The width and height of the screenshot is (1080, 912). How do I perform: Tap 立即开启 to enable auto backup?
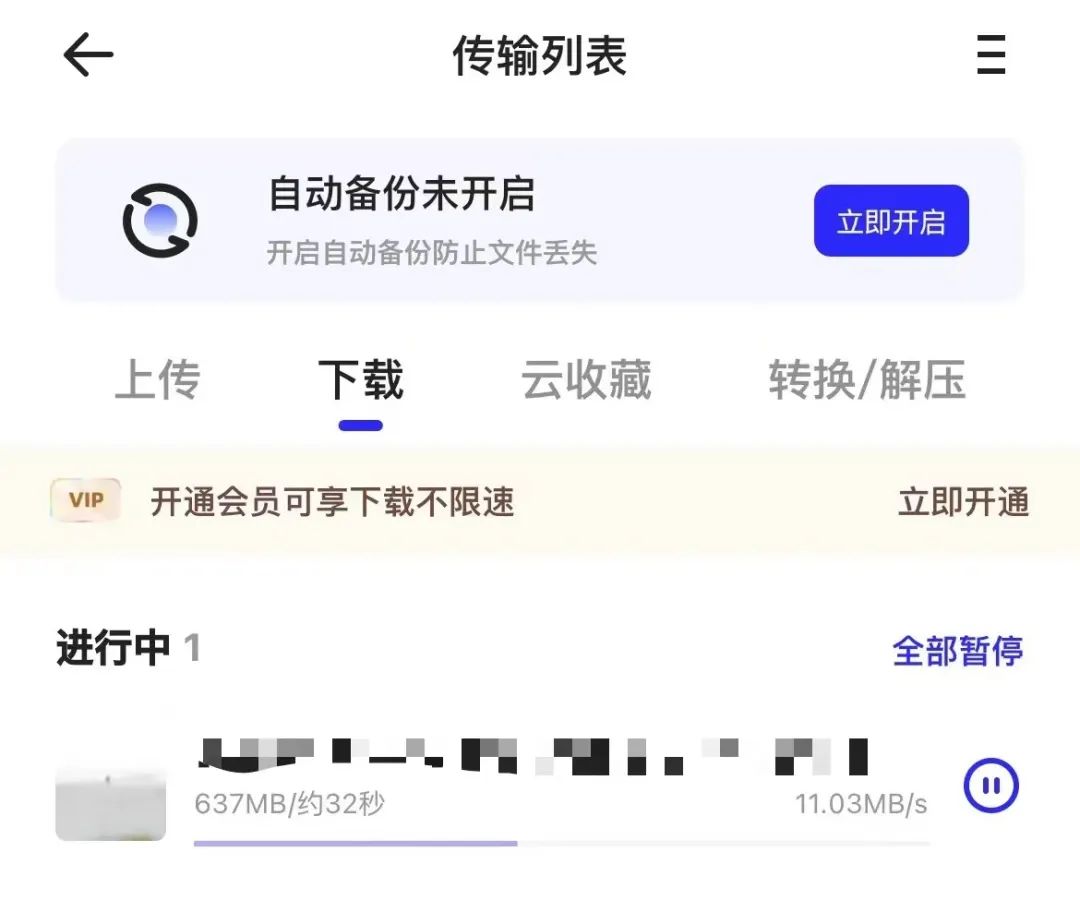tap(891, 221)
